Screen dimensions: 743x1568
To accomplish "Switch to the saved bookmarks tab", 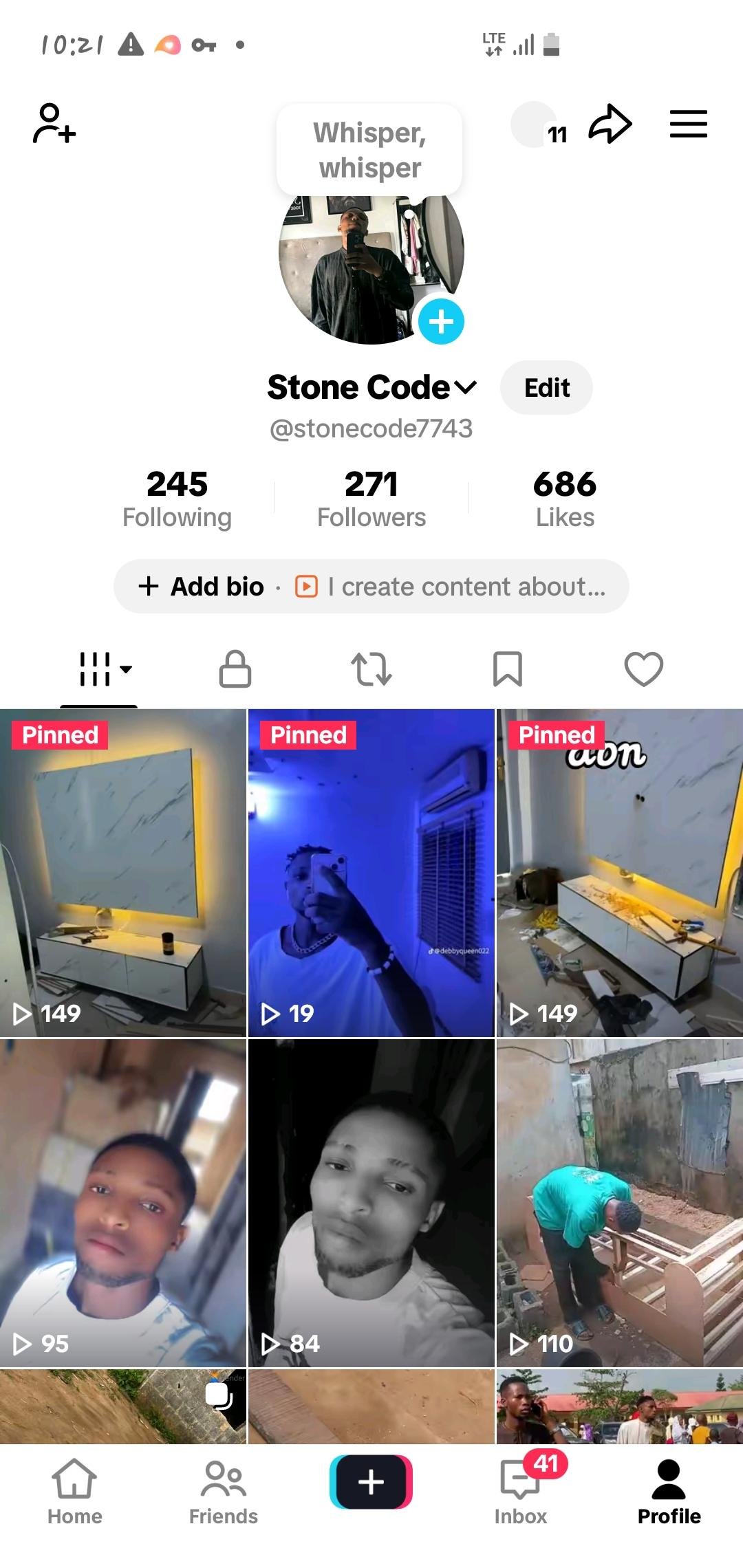I will pos(508,669).
